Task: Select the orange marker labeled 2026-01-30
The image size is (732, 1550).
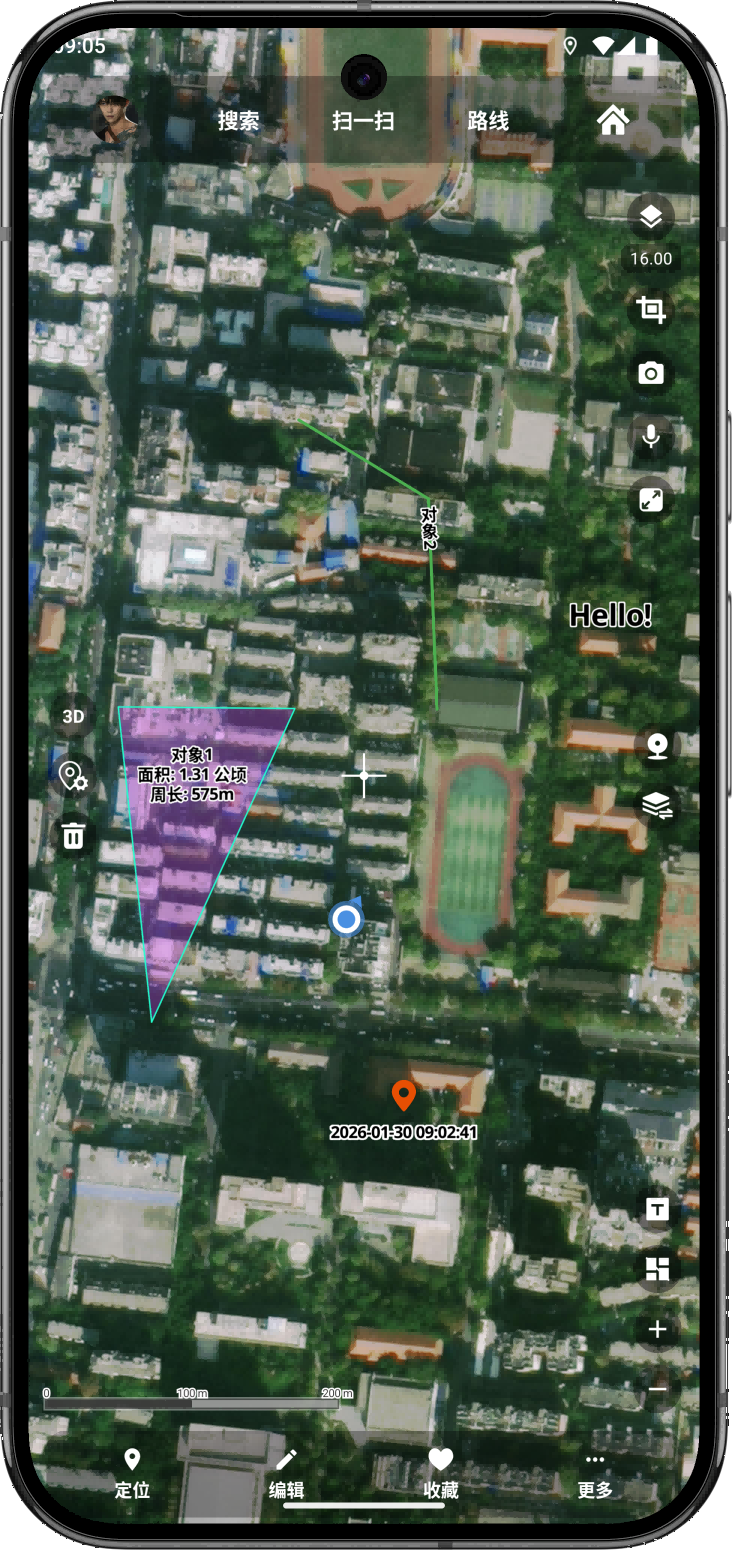Action: [404, 1095]
